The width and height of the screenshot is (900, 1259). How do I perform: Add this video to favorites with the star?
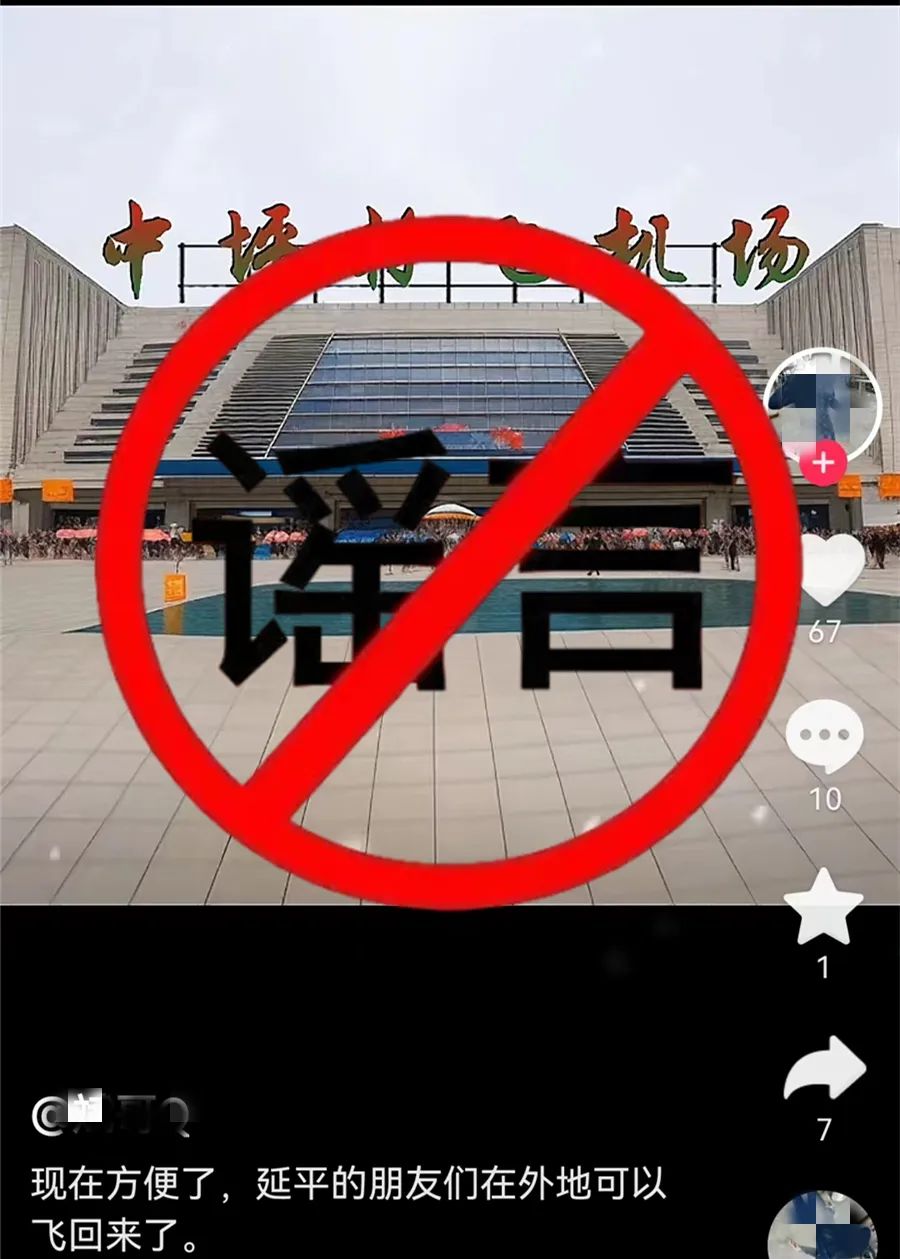[823, 907]
